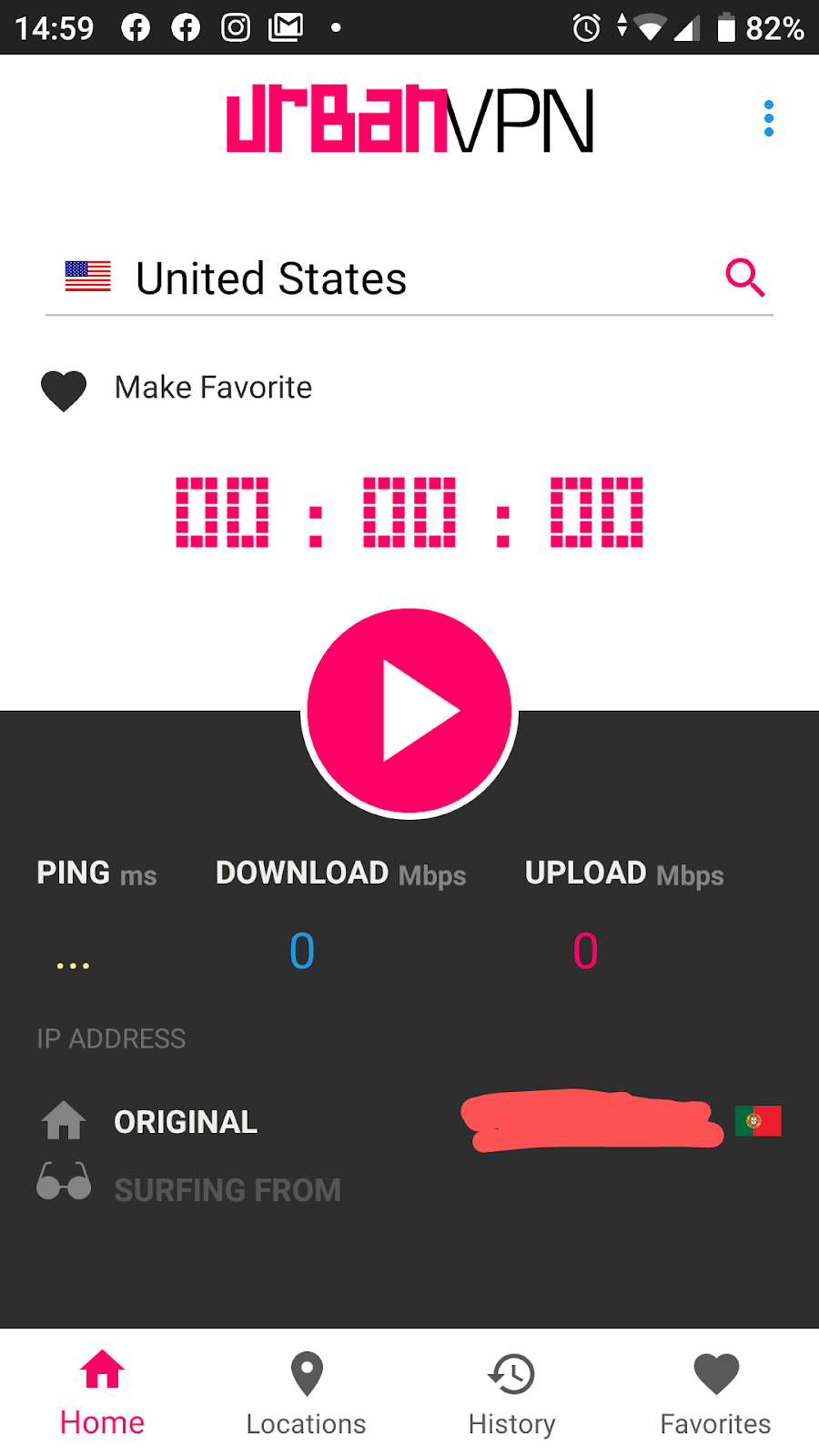Go to the History tab

[x=511, y=1393]
